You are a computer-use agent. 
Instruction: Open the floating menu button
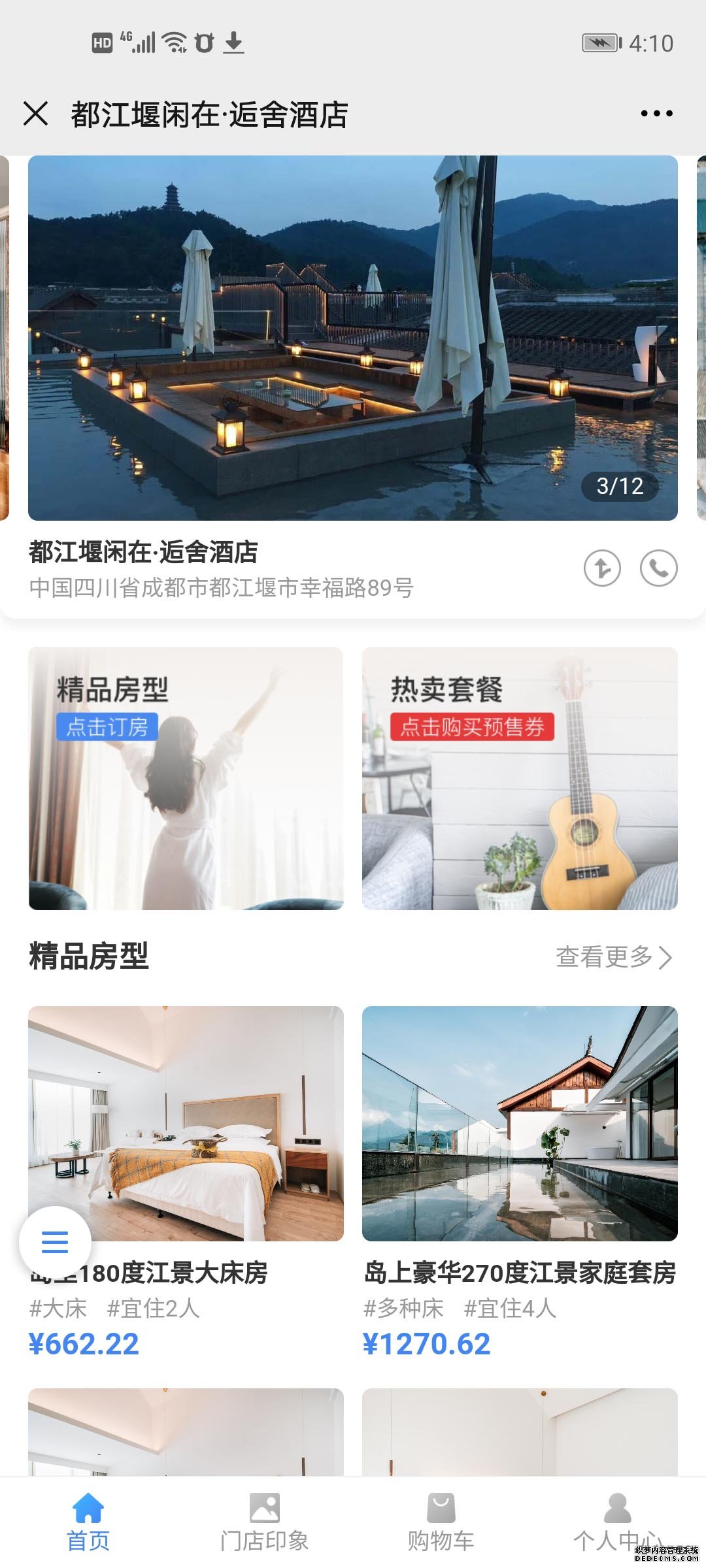[55, 1242]
